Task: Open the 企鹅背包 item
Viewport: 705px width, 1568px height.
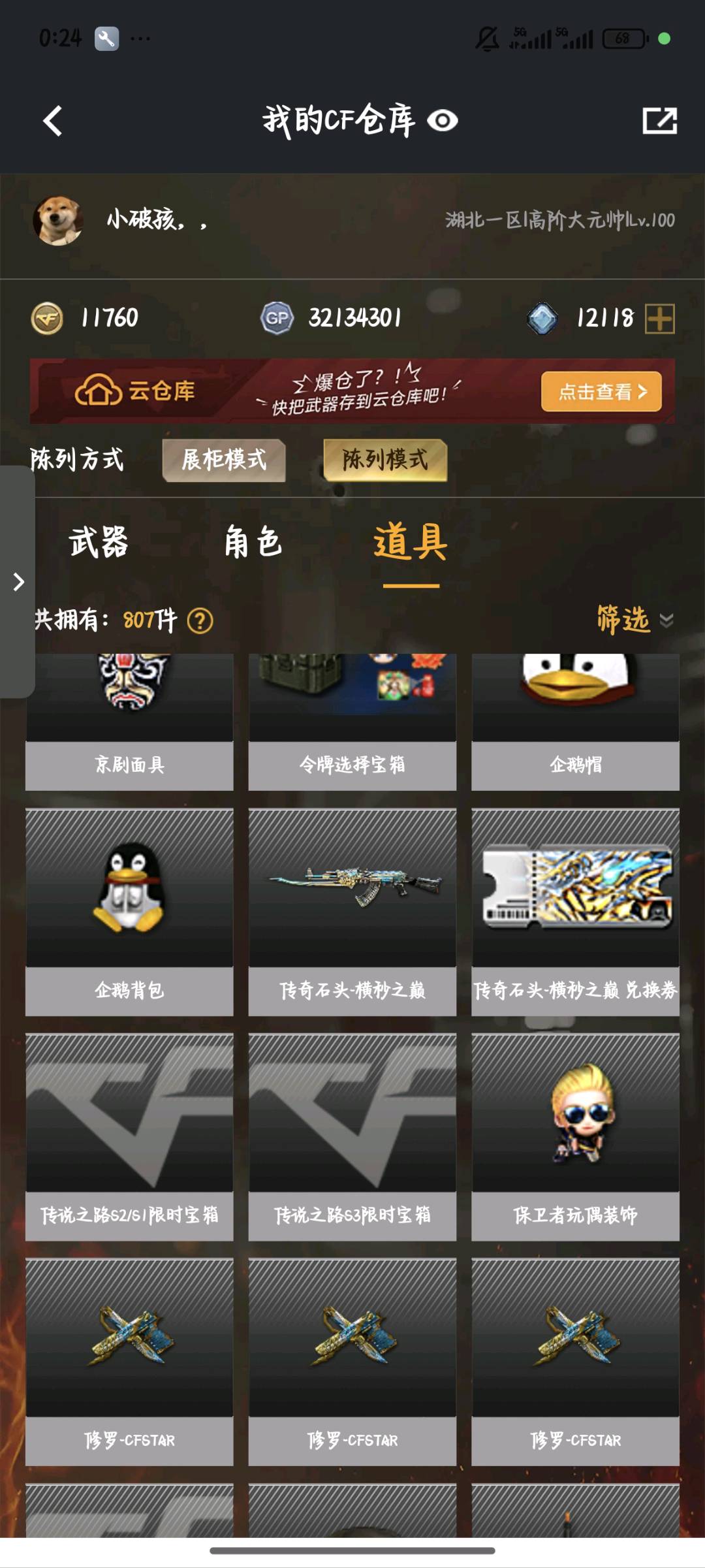Action: click(129, 912)
